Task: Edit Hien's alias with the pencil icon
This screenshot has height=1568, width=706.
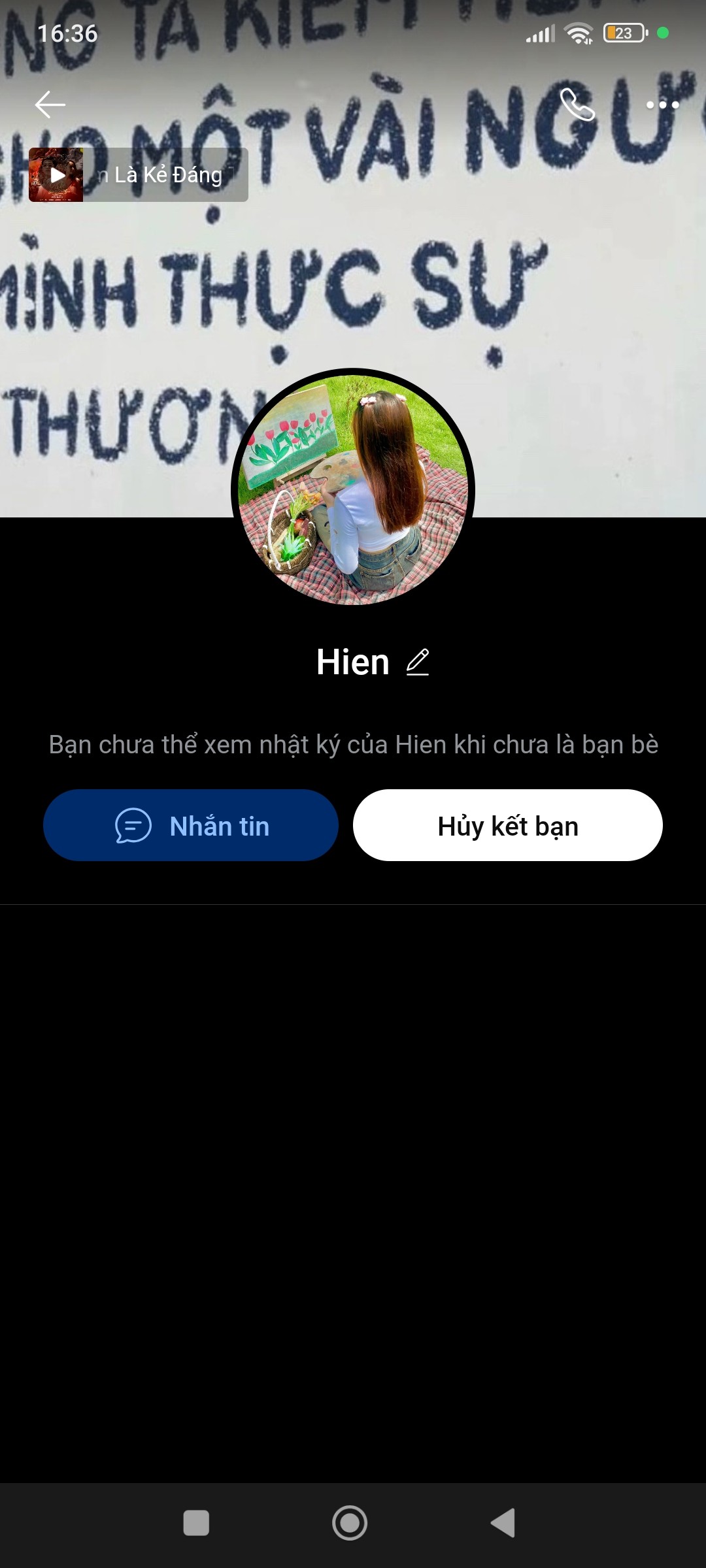Action: pos(417,662)
